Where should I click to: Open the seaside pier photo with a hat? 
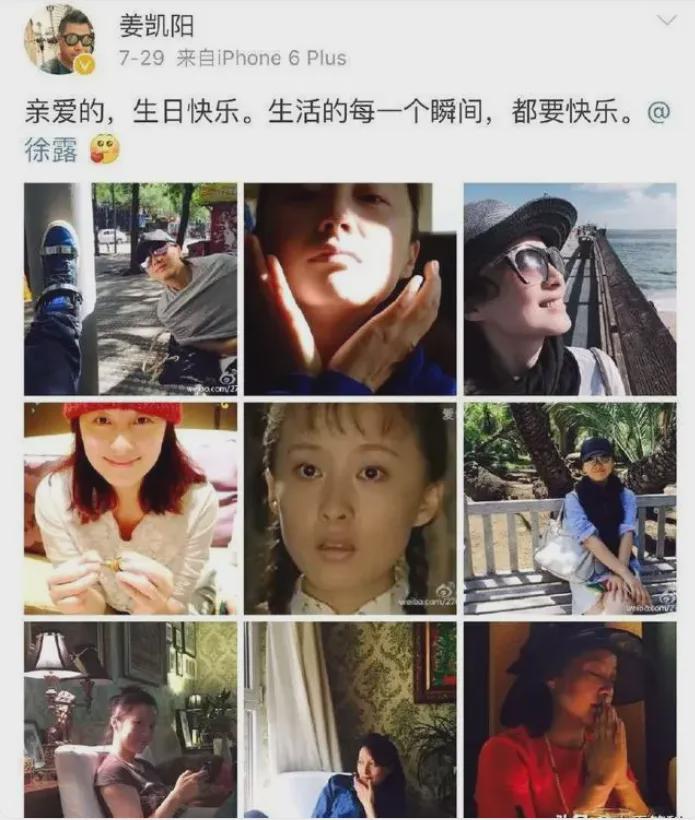(x=570, y=288)
